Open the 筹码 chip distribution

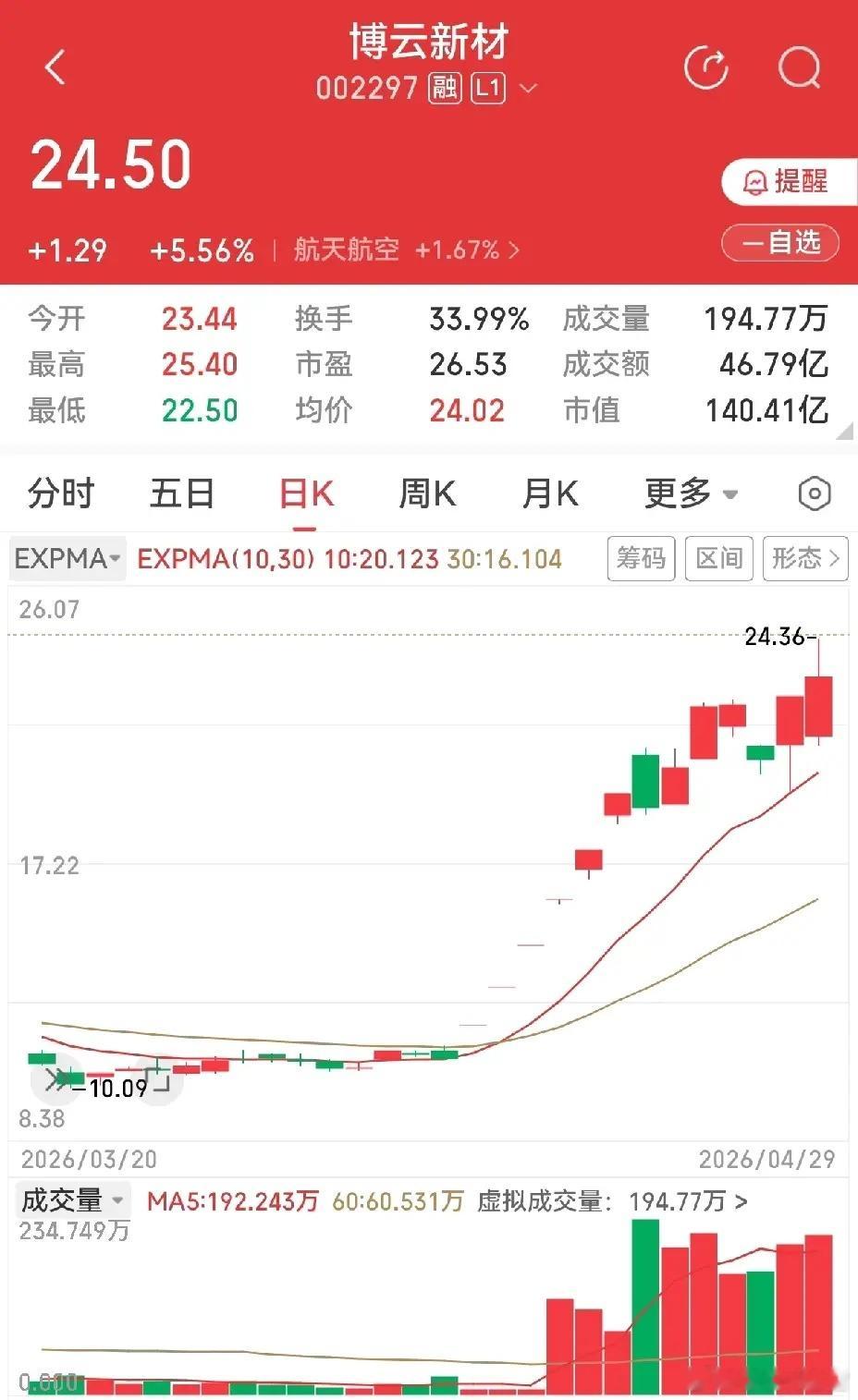[641, 558]
